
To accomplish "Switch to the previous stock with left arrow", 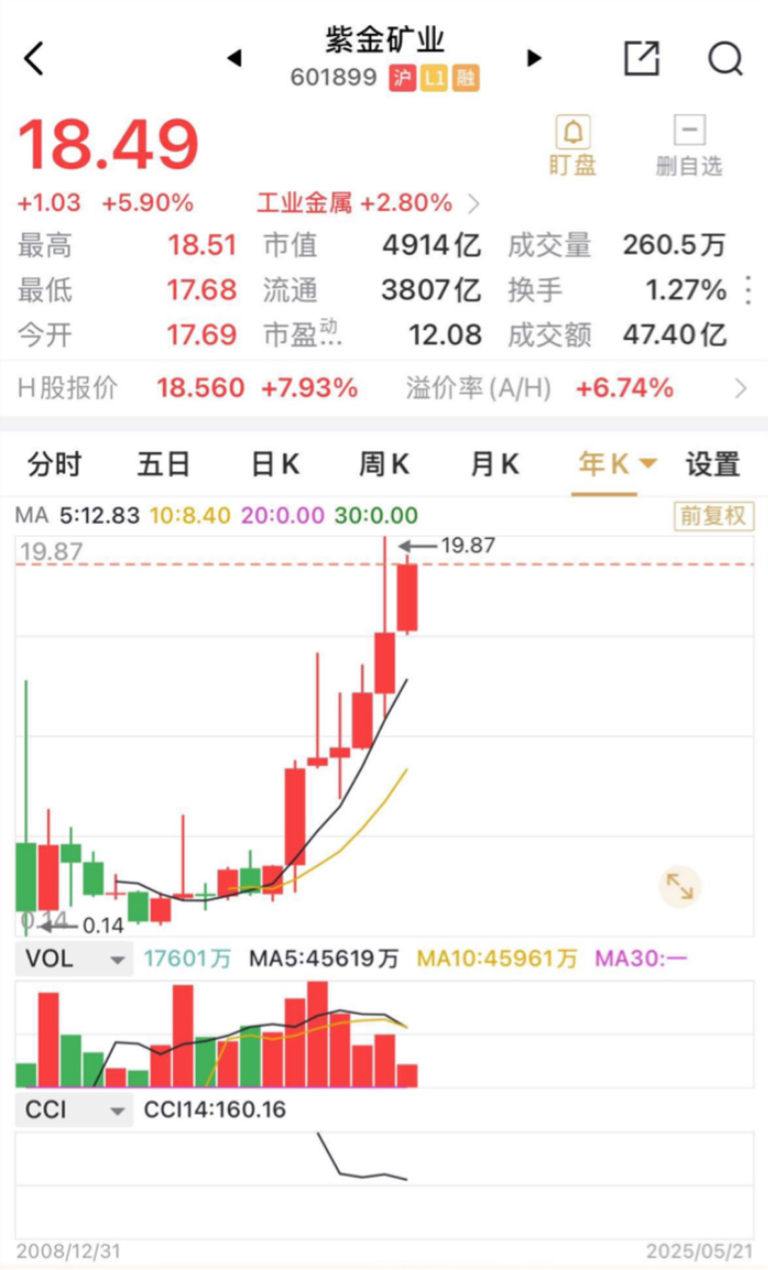I will coord(234,58).
